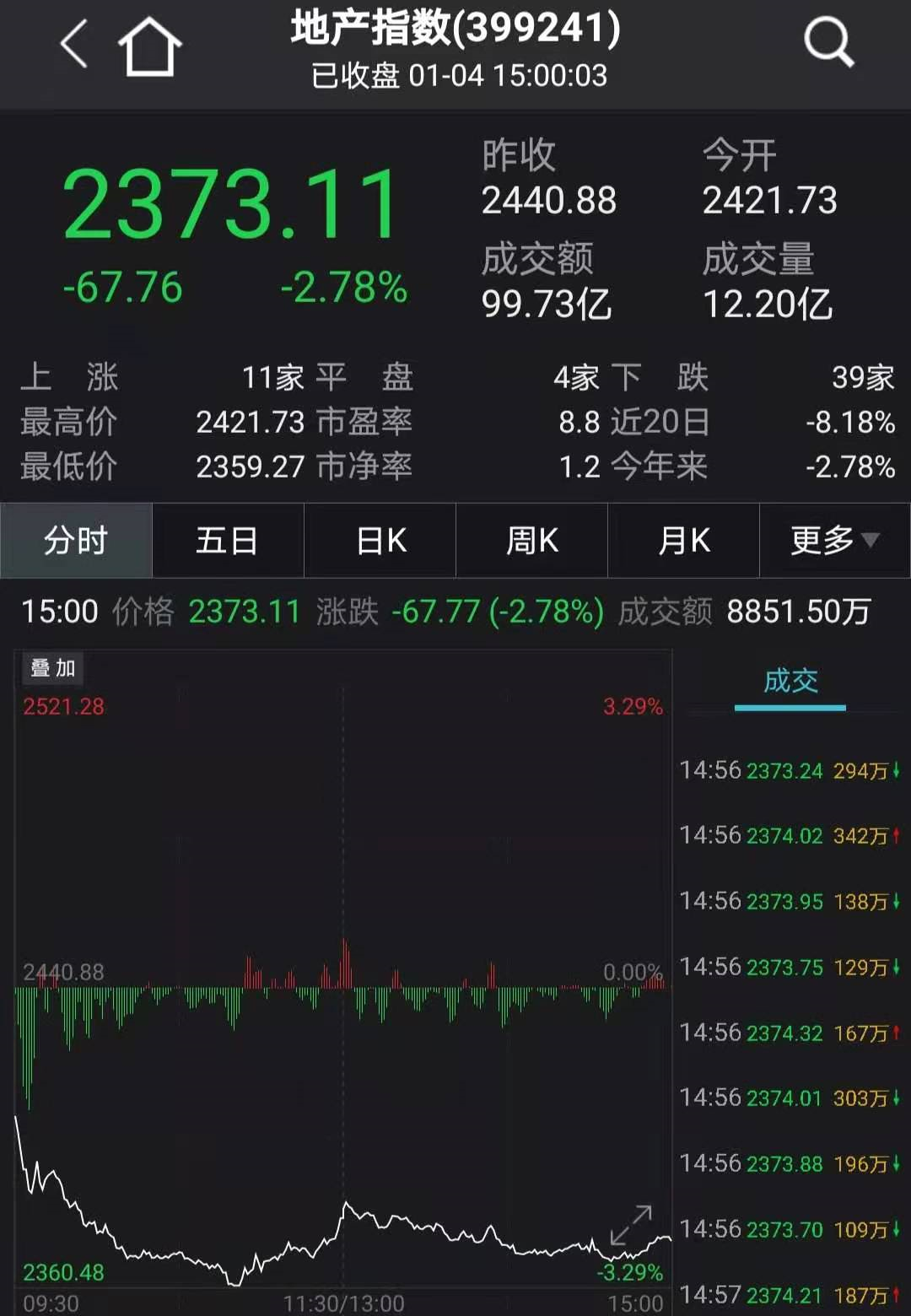Switch to the 五日 chart tab

227,541
